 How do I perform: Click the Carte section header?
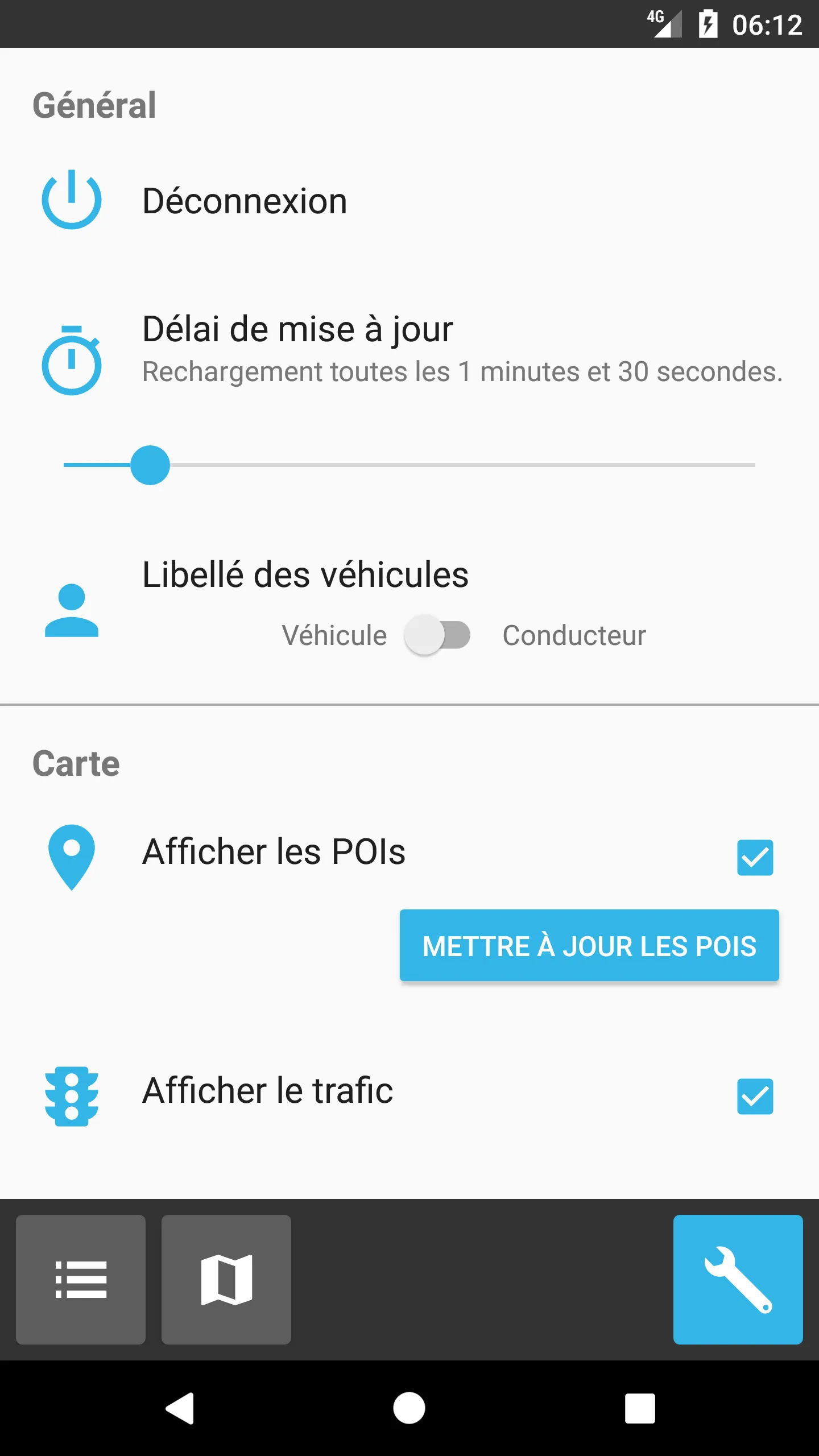pos(76,762)
